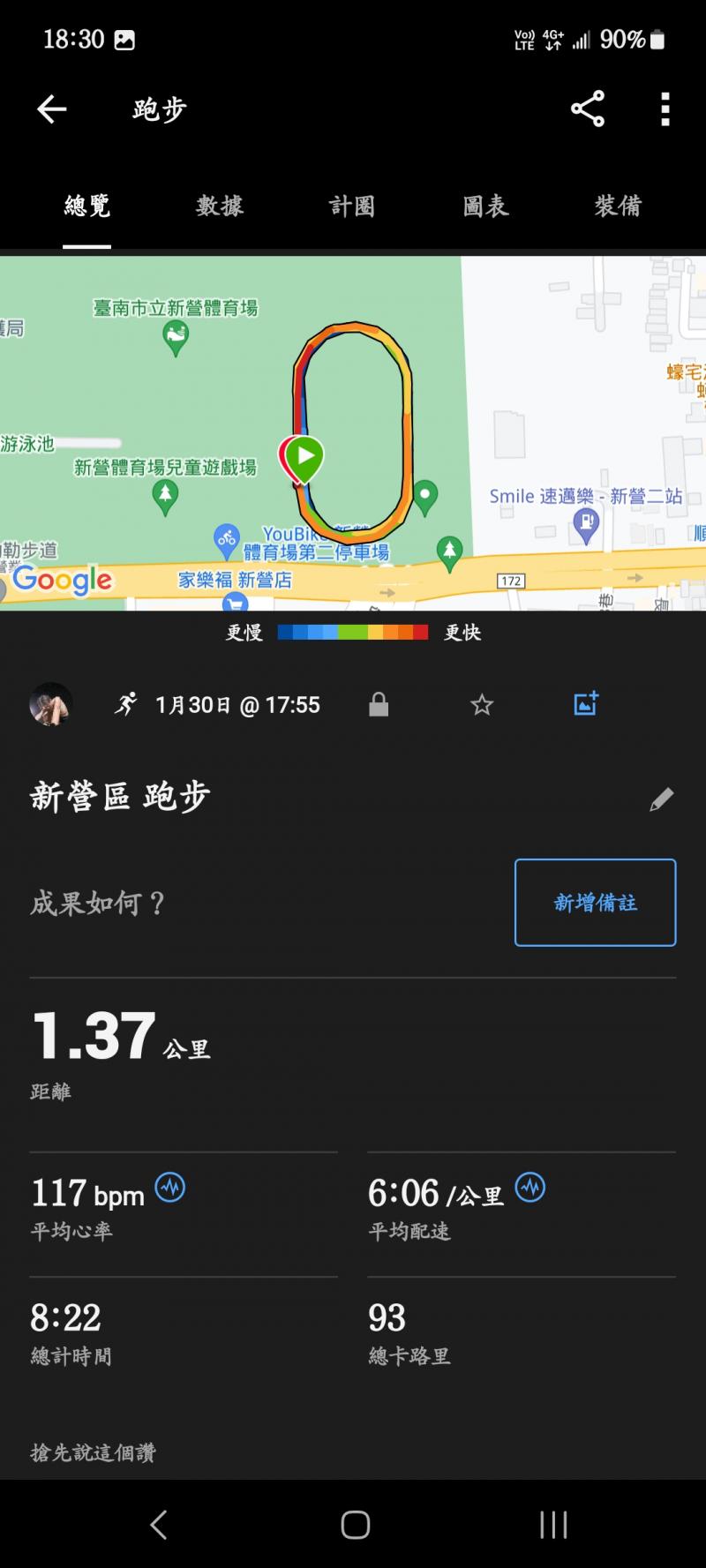The image size is (706, 1568).
Task: Go back using the arrow icon
Action: [52, 109]
